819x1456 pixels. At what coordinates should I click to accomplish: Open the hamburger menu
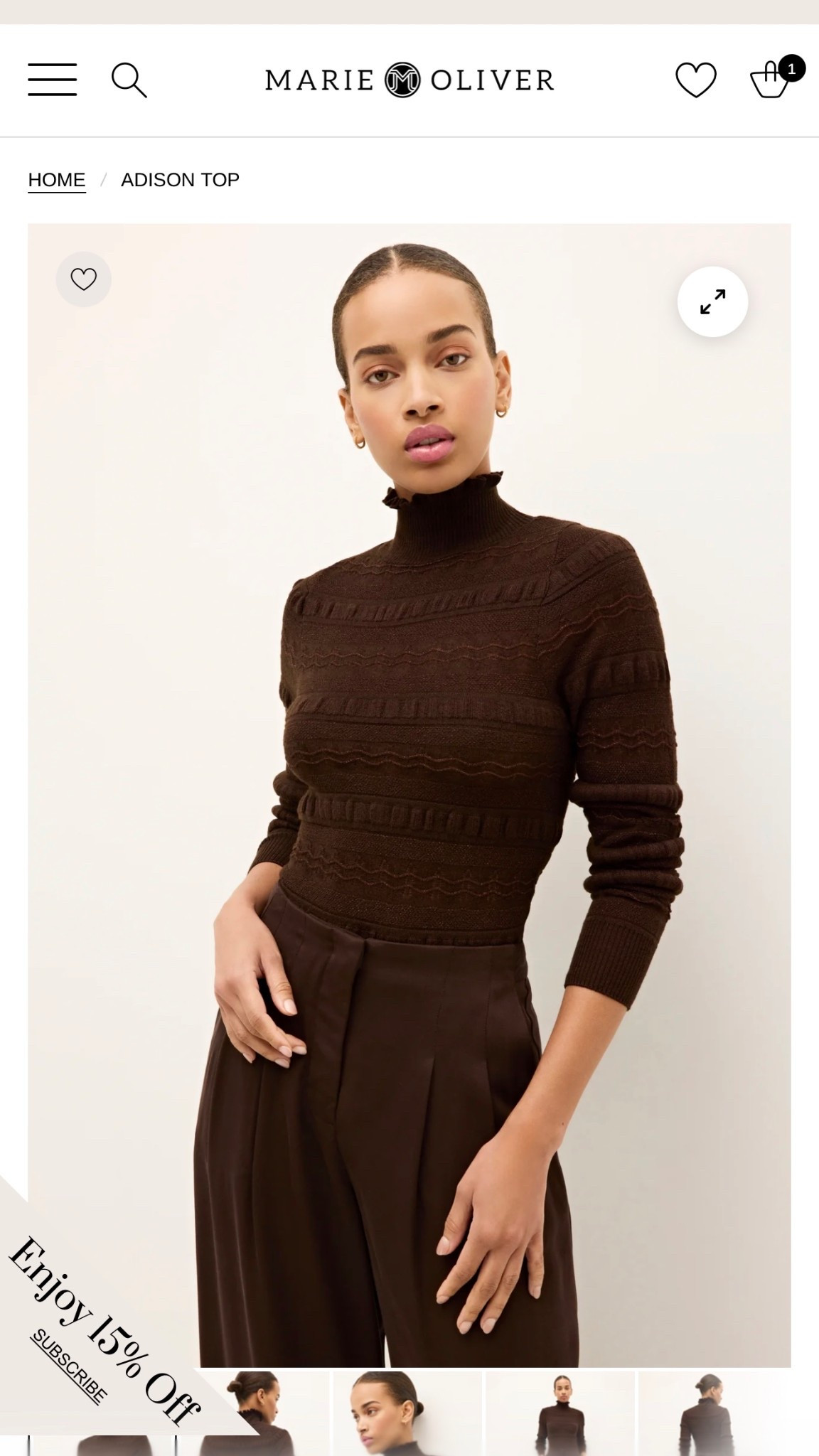coord(53,80)
